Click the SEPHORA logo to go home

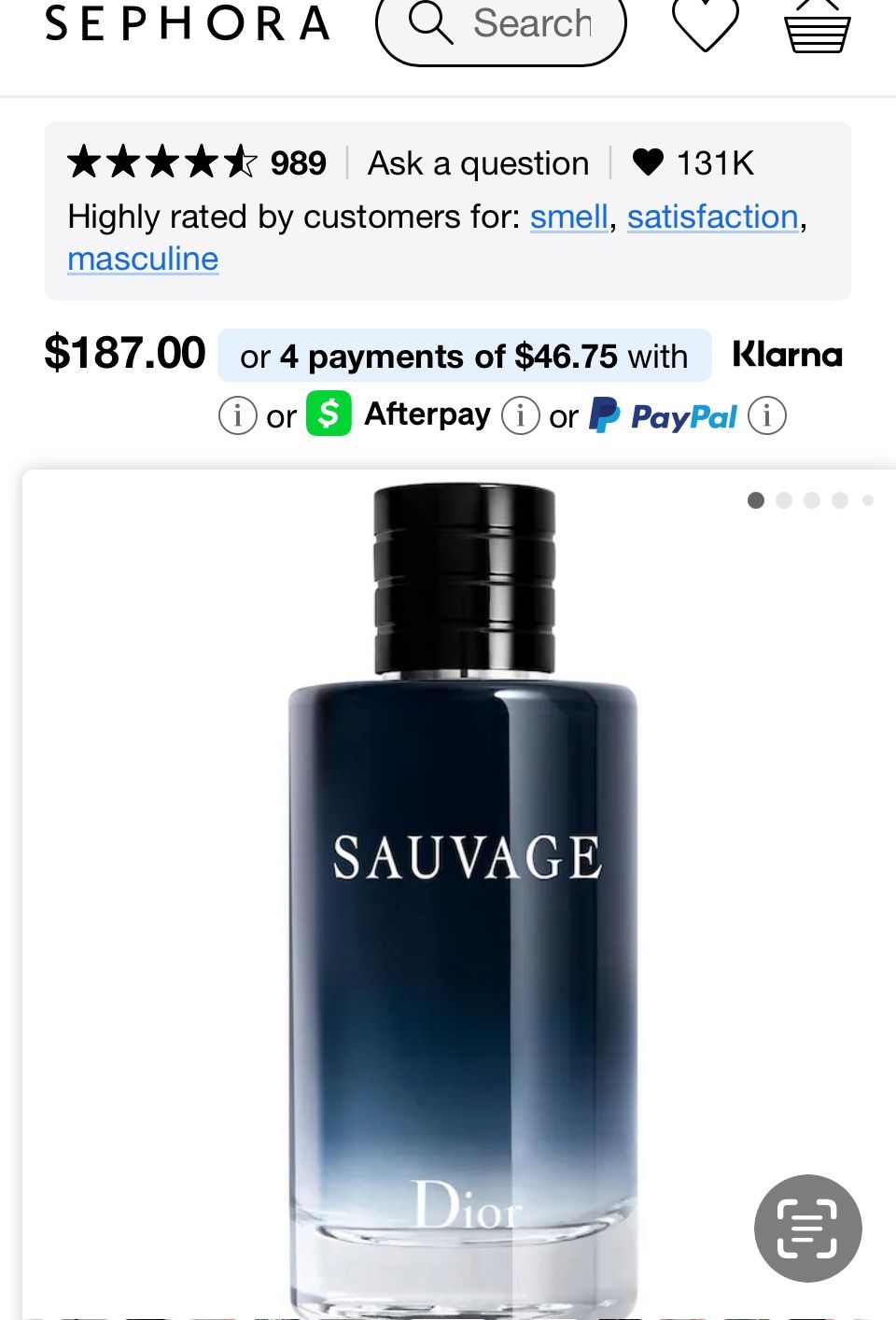[187, 25]
